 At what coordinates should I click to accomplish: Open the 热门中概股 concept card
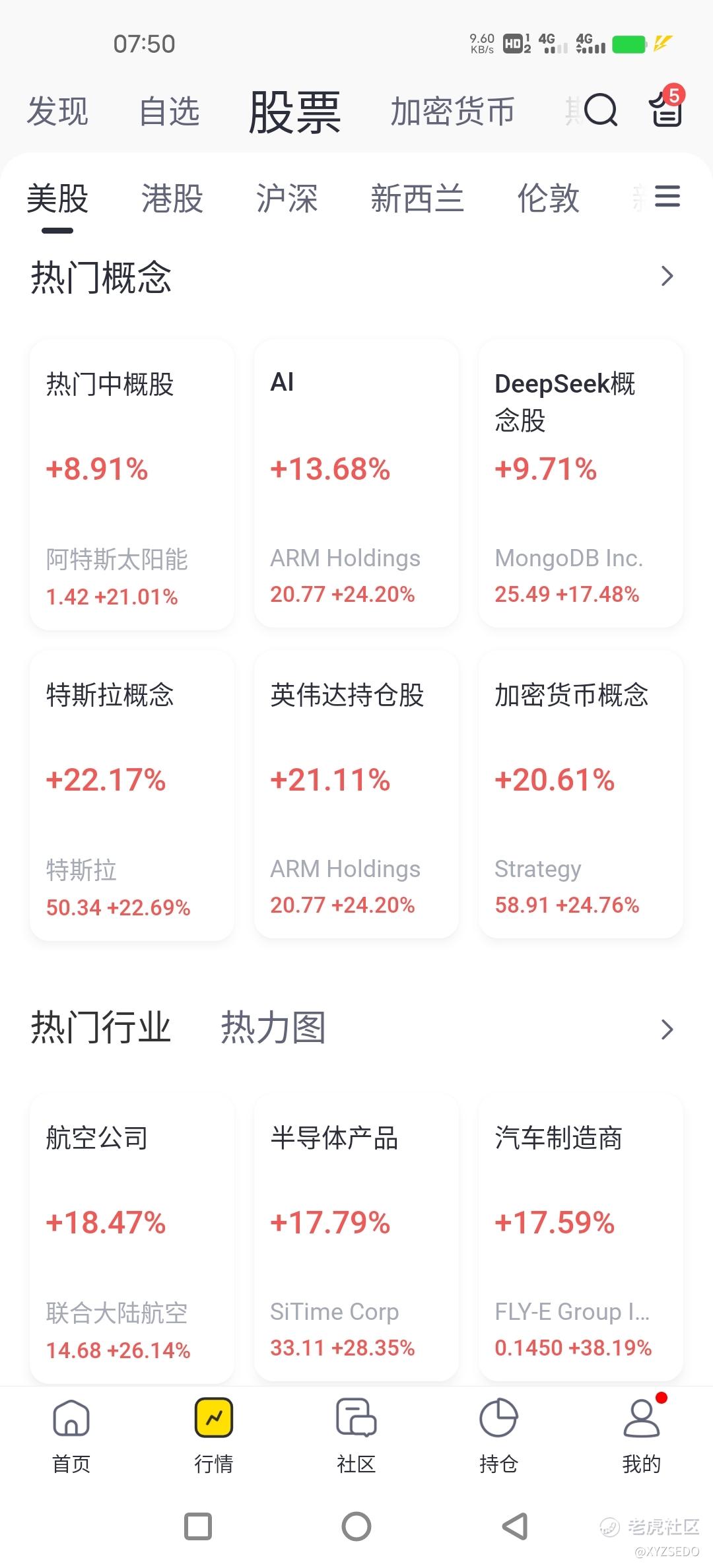click(x=132, y=484)
